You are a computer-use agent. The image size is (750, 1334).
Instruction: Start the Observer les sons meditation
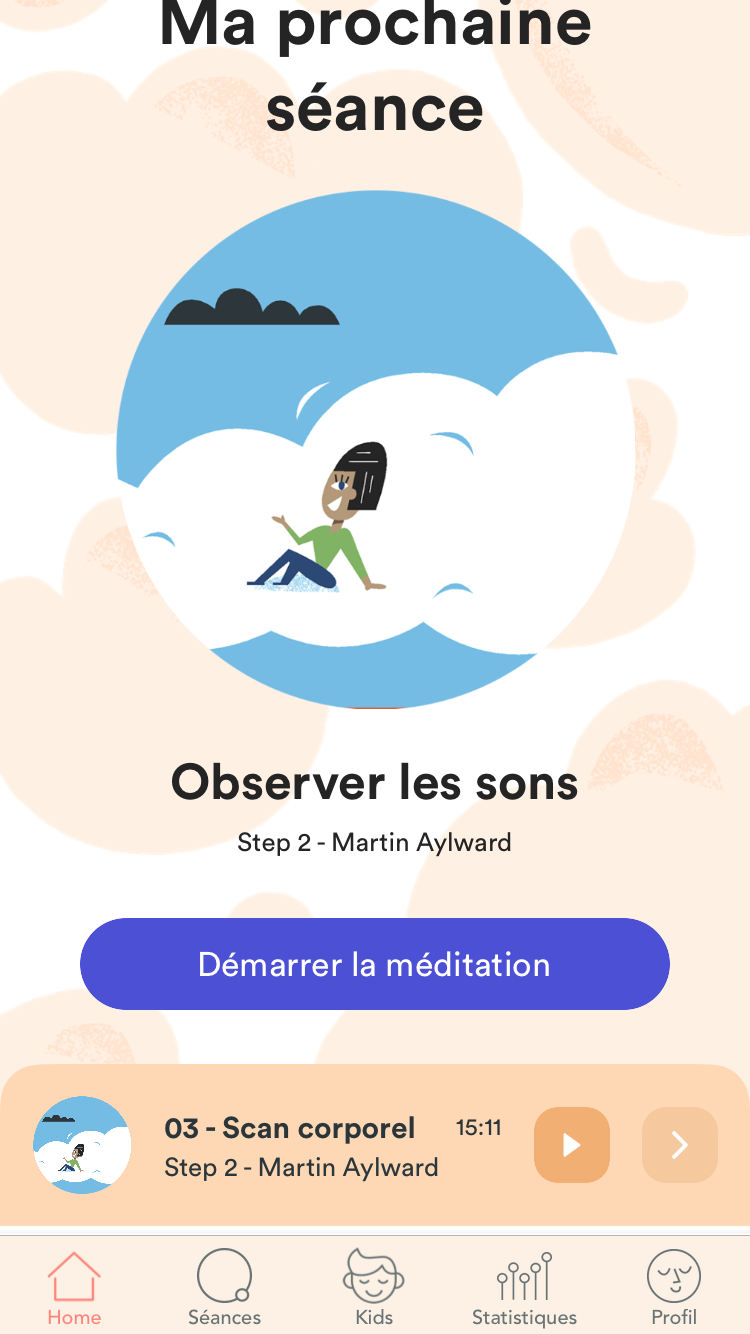click(x=374, y=964)
